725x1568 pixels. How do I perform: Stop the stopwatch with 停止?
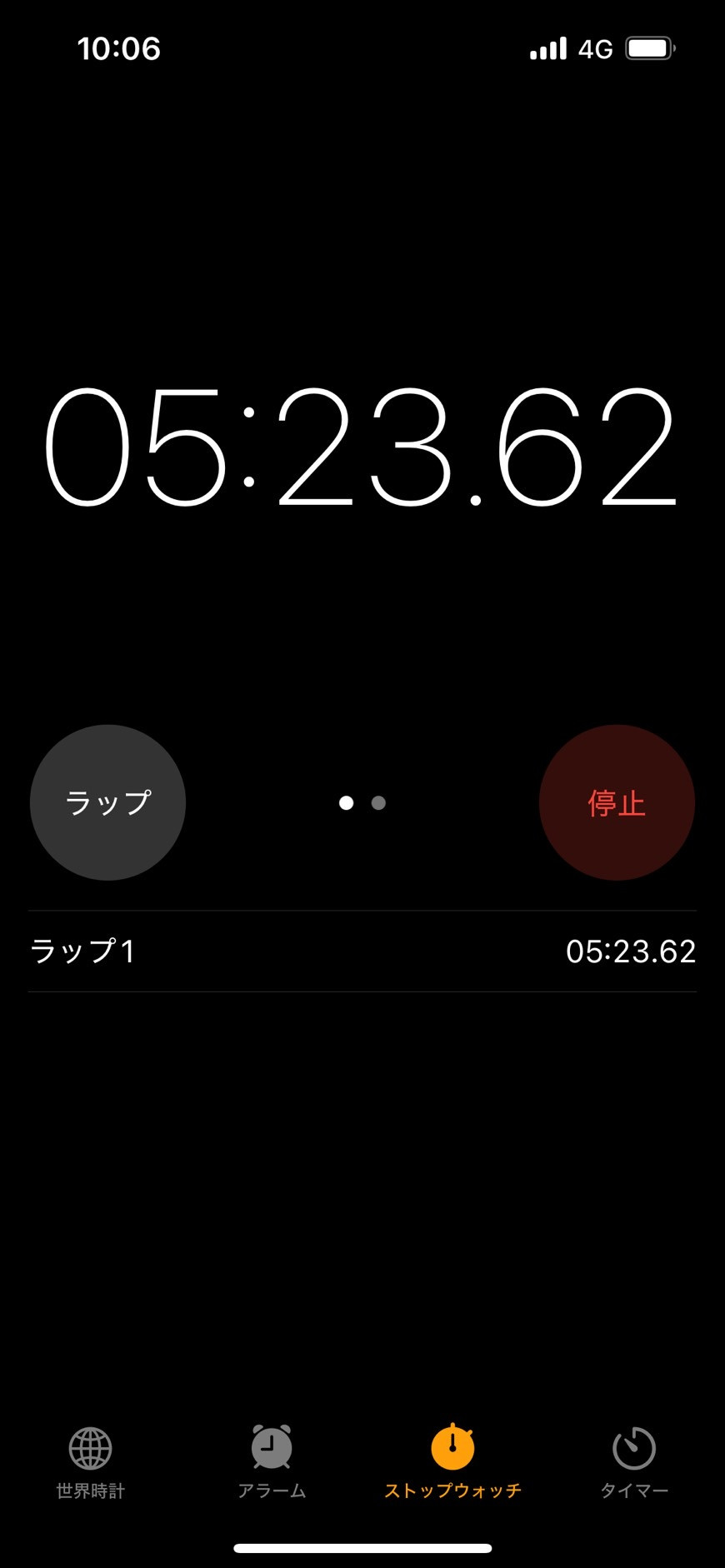pos(617,802)
